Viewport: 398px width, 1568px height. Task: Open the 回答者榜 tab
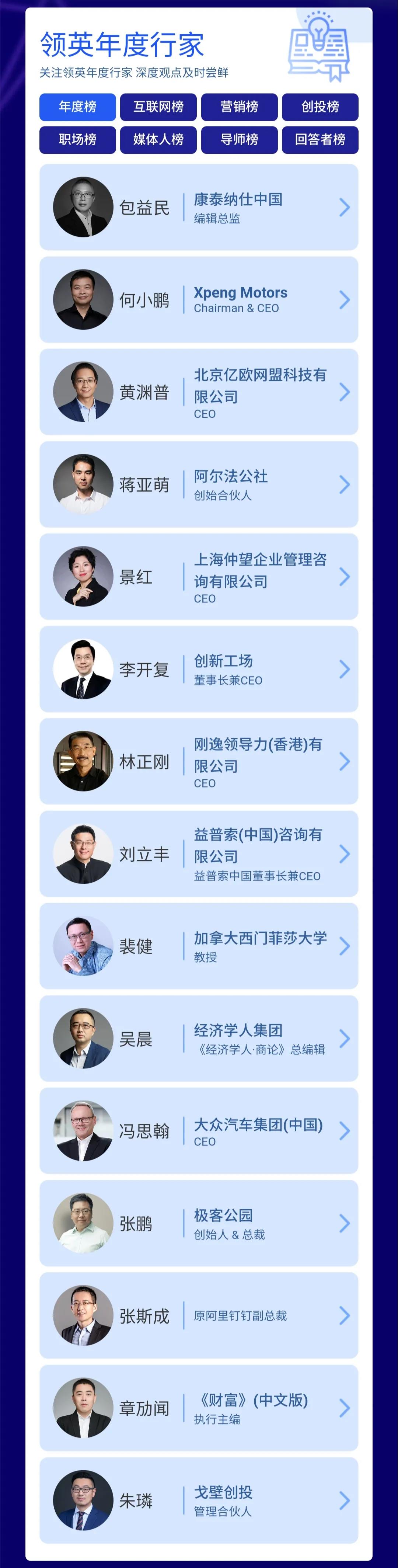point(320,139)
